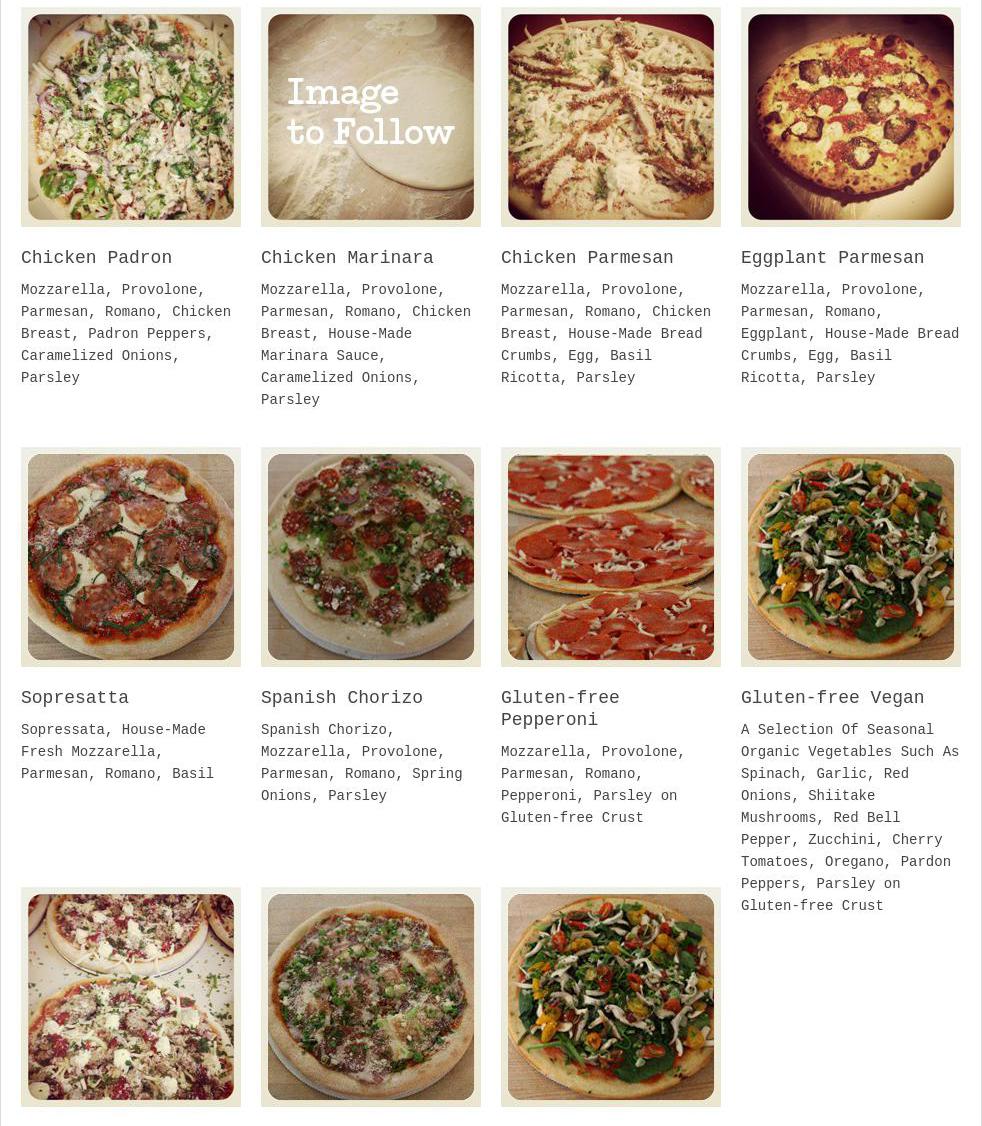The image size is (982, 1126).
Task: Open the Sopresatta pizza picture
Action: [131, 557]
